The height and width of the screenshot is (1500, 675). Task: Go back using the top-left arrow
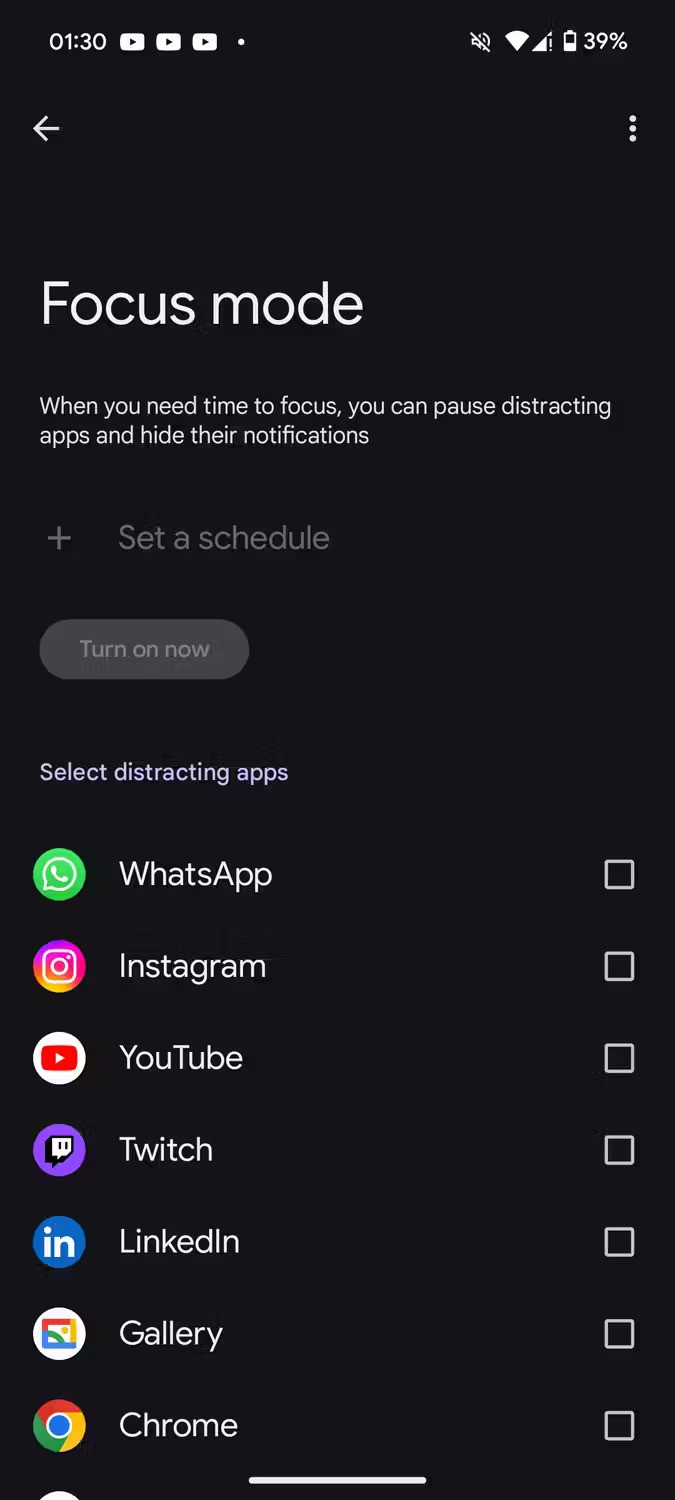click(x=46, y=128)
